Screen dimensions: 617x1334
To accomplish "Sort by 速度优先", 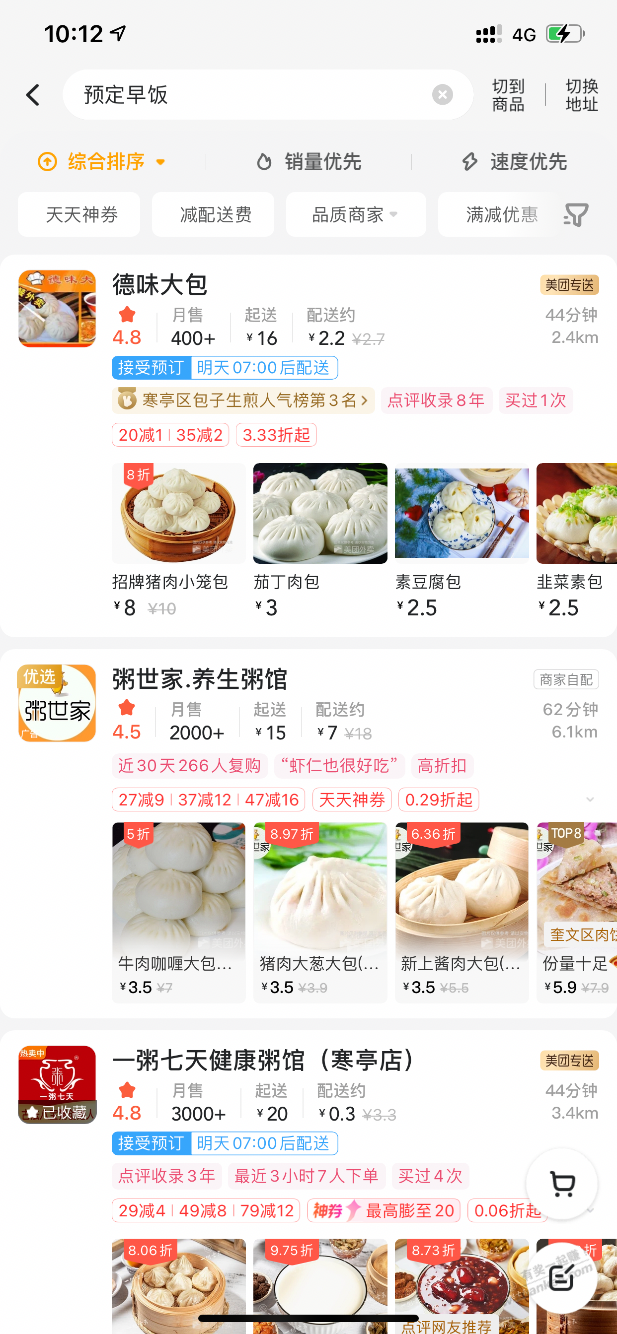I will coord(514,161).
